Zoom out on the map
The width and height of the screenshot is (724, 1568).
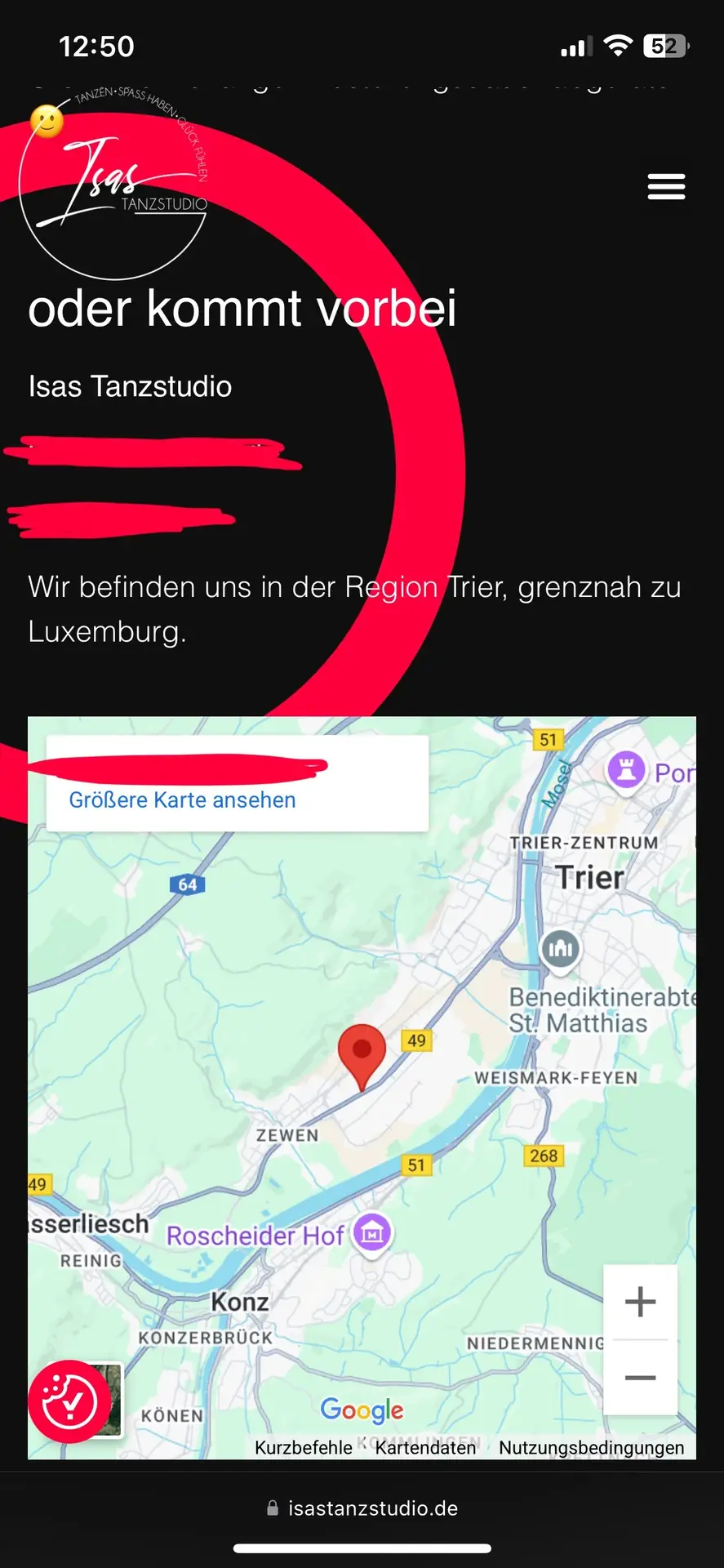click(x=640, y=1378)
